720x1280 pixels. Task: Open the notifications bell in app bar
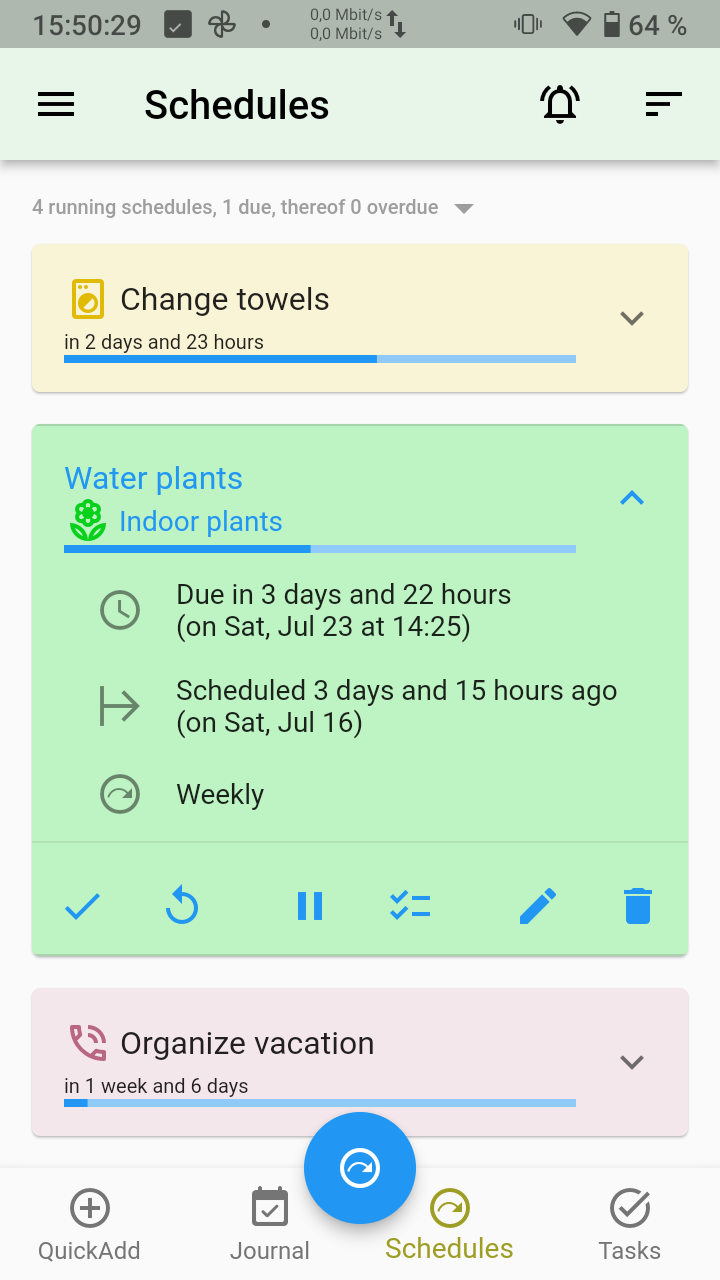pyautogui.click(x=560, y=105)
